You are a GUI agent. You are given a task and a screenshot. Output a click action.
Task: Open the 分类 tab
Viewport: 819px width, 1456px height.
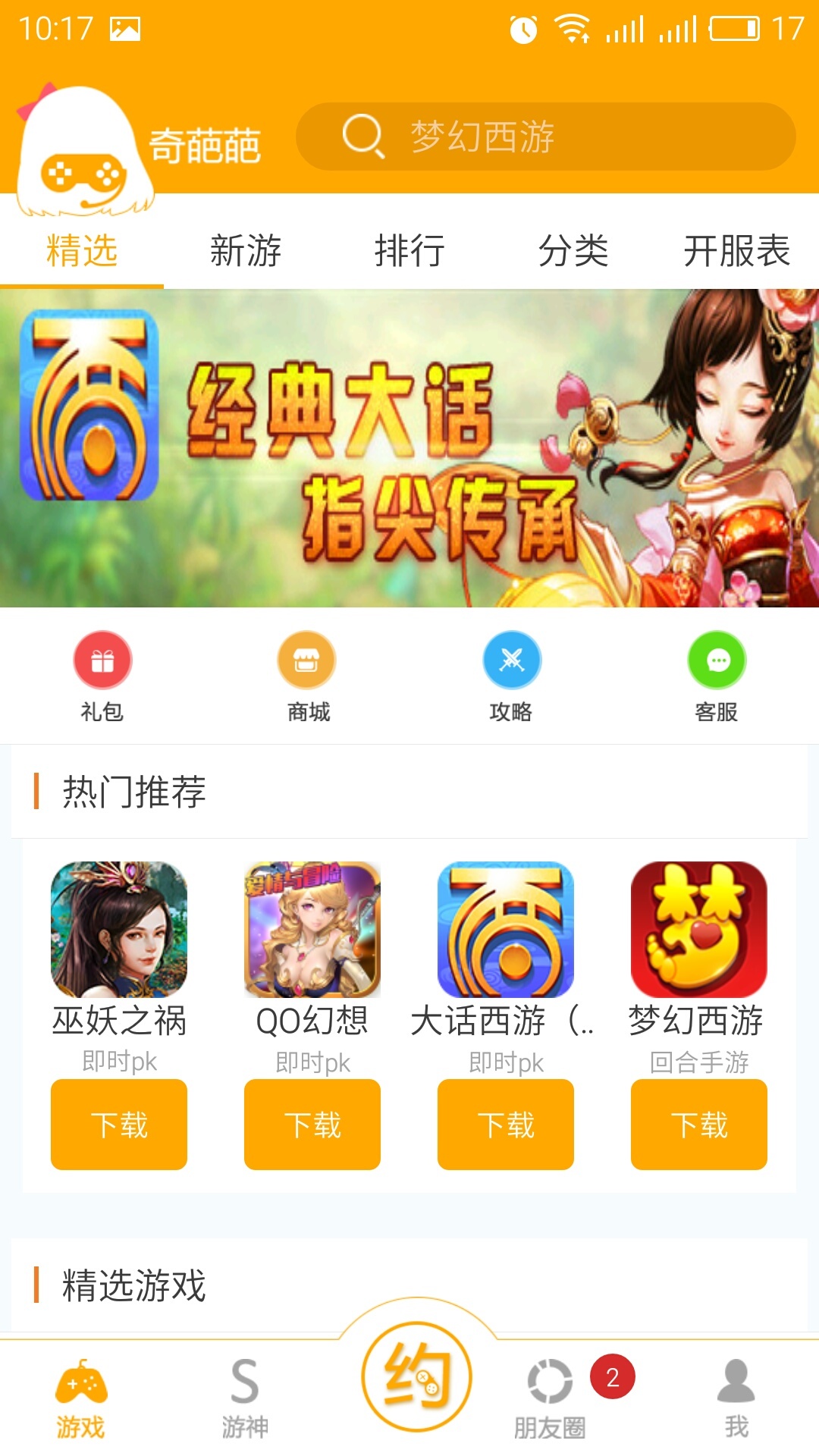click(573, 250)
